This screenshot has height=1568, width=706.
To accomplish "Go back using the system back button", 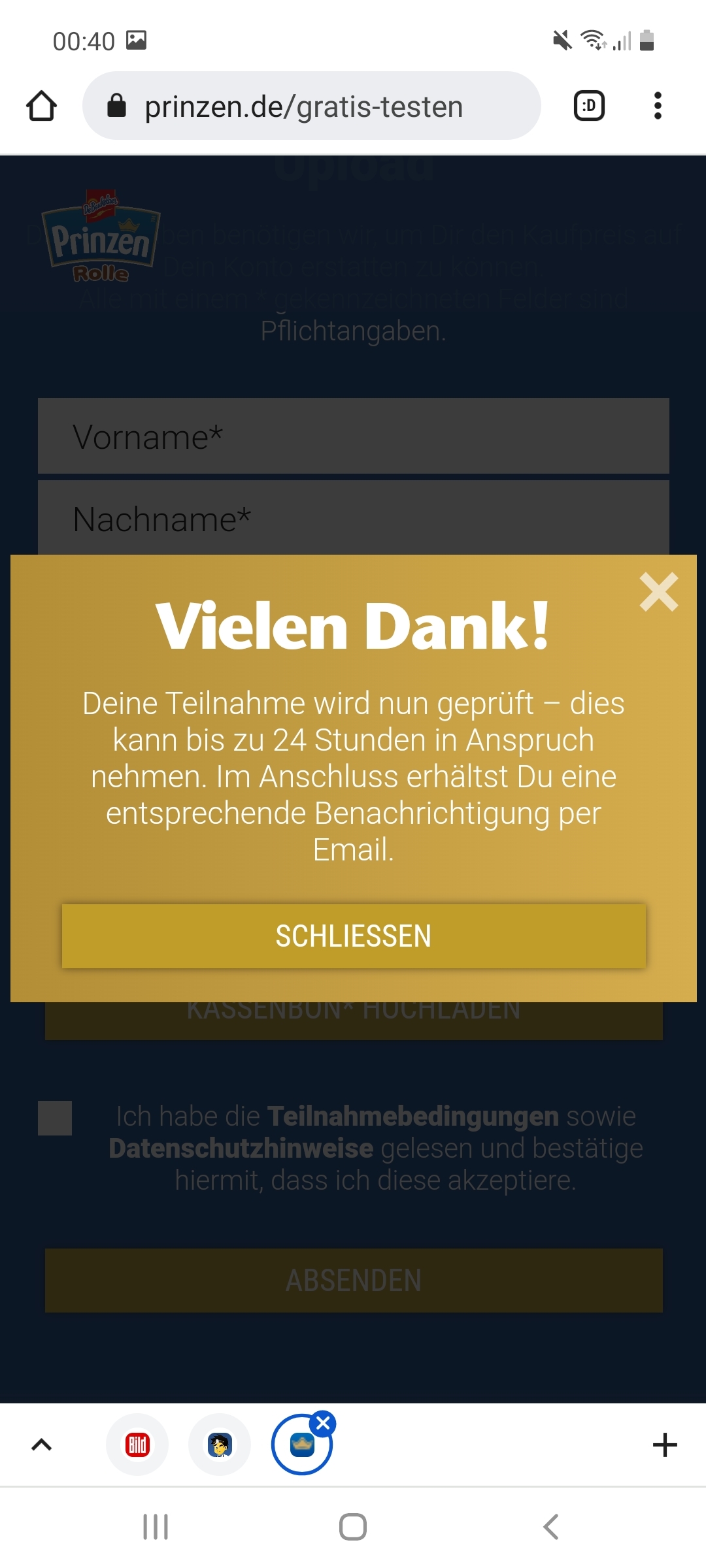I will pyautogui.click(x=550, y=1527).
